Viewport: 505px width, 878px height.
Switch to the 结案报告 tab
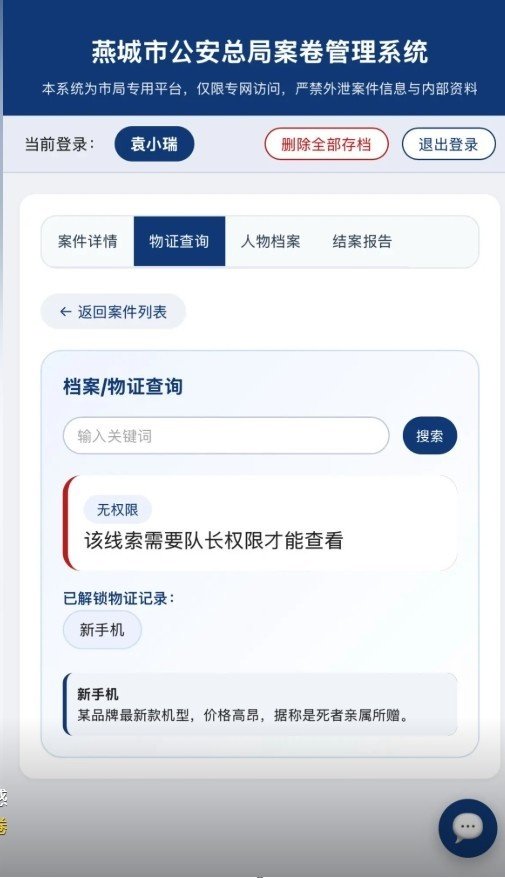click(x=362, y=241)
